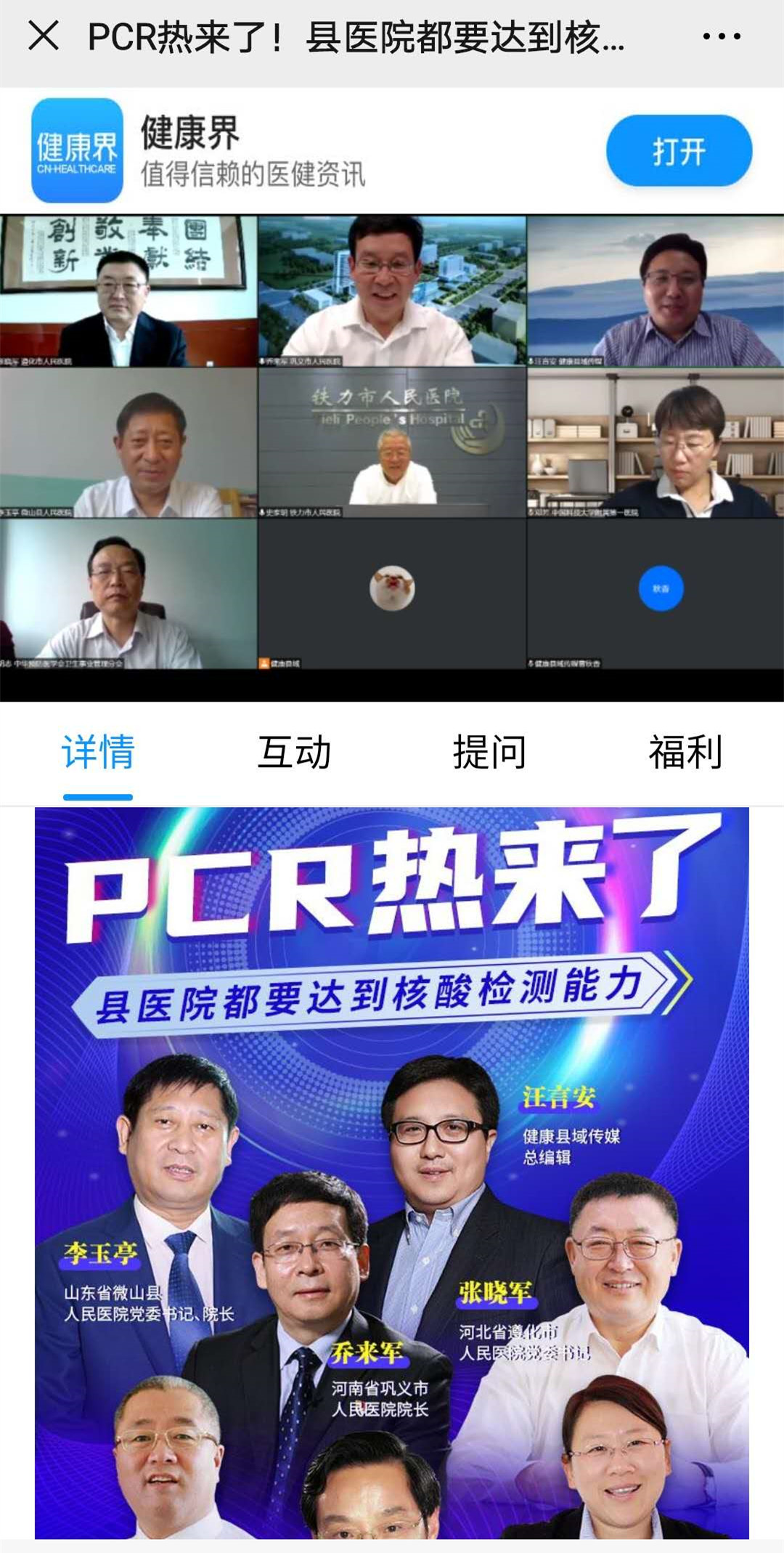Open the 提问 tab

tap(489, 752)
